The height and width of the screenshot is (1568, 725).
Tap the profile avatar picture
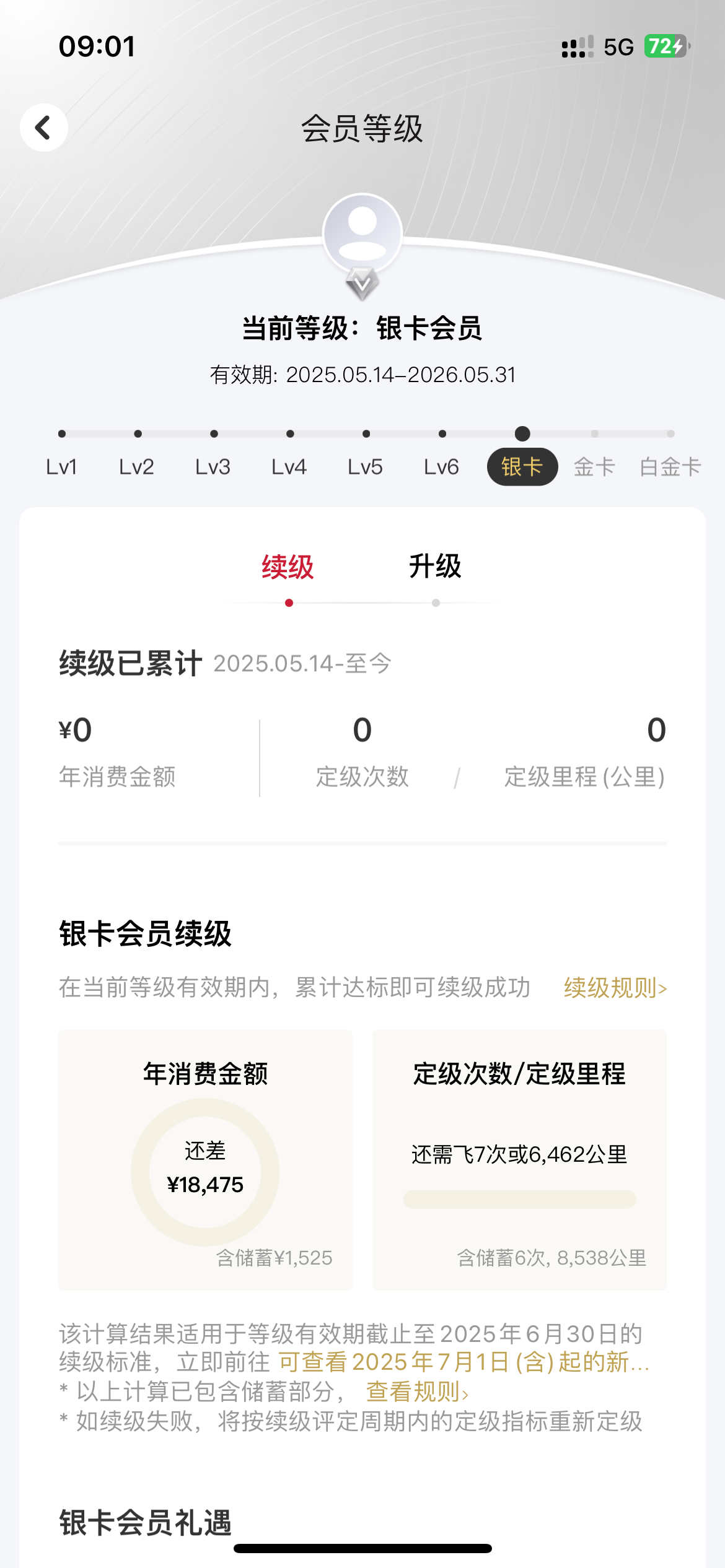362,233
